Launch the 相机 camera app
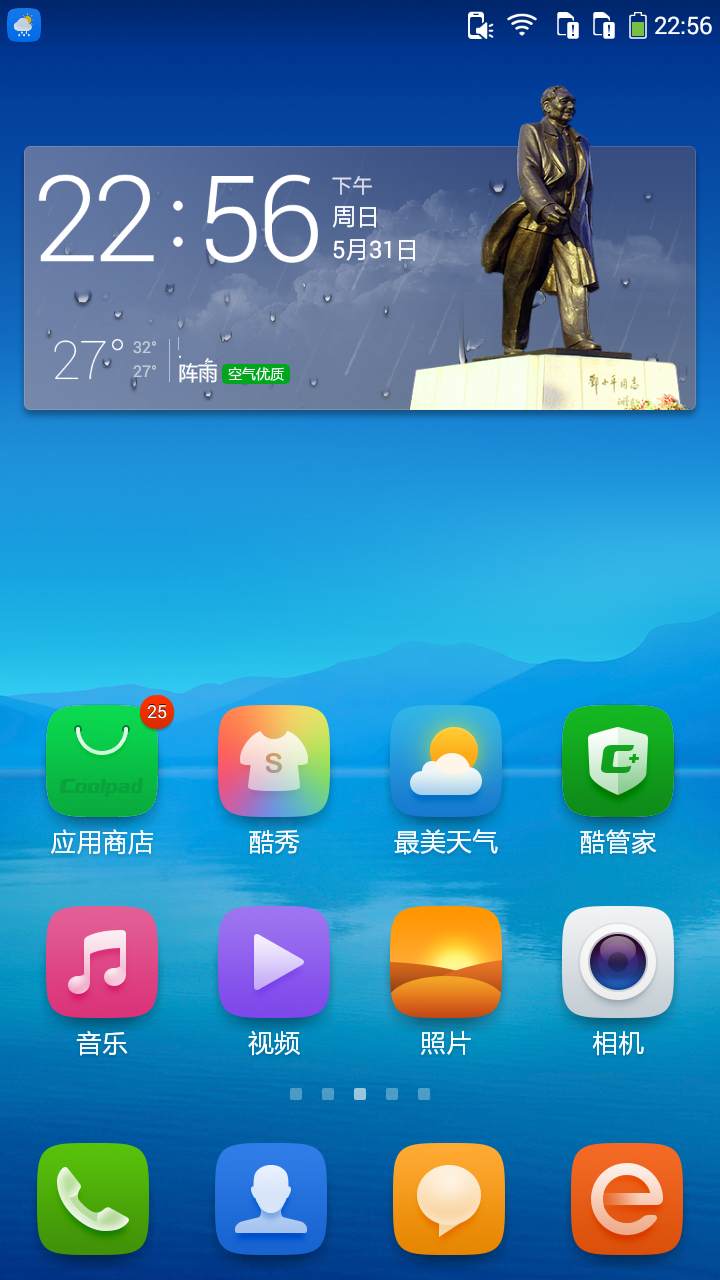The image size is (720, 1280). (x=618, y=962)
